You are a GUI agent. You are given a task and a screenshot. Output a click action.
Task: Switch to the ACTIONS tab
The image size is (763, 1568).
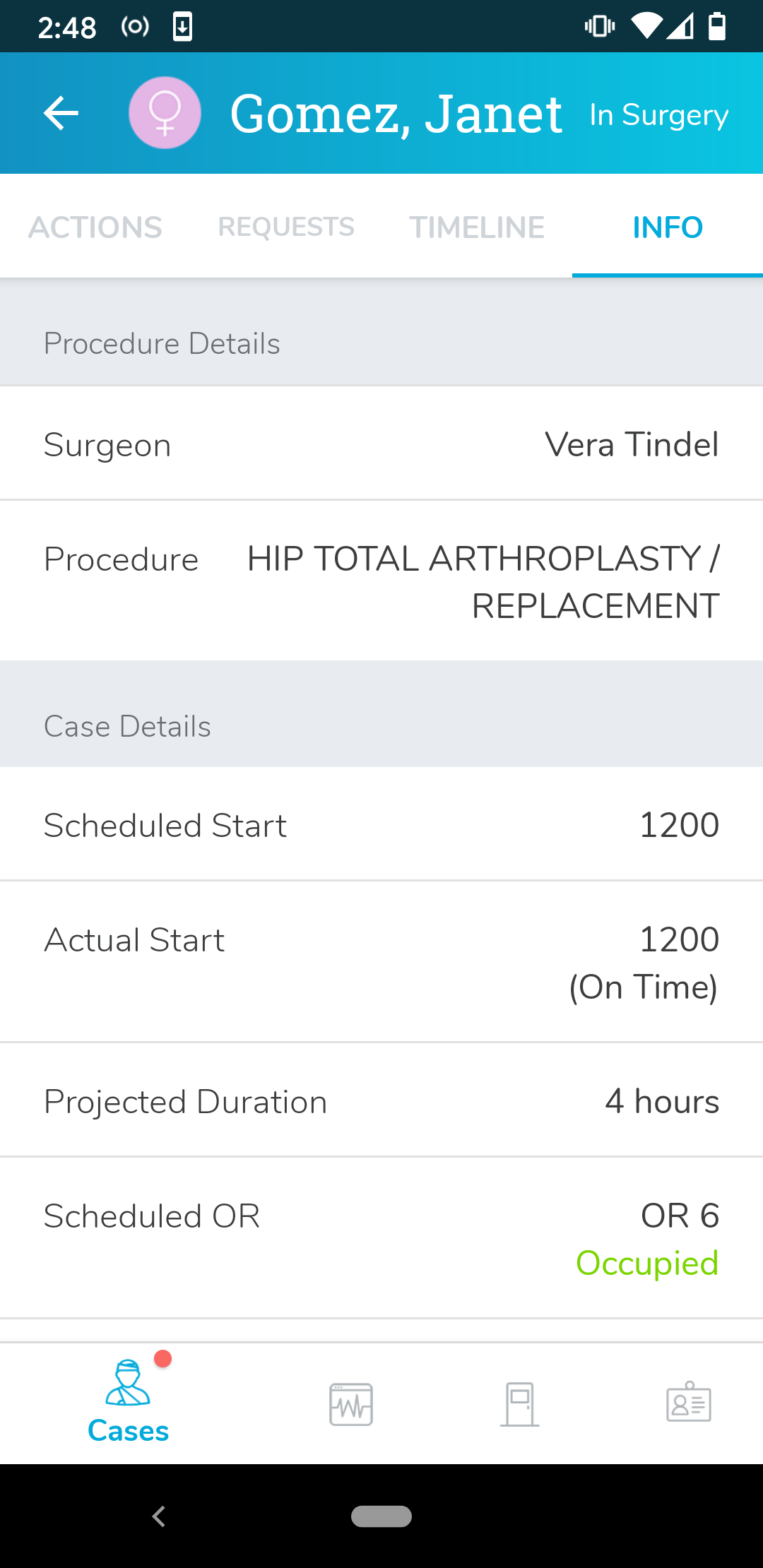(95, 227)
